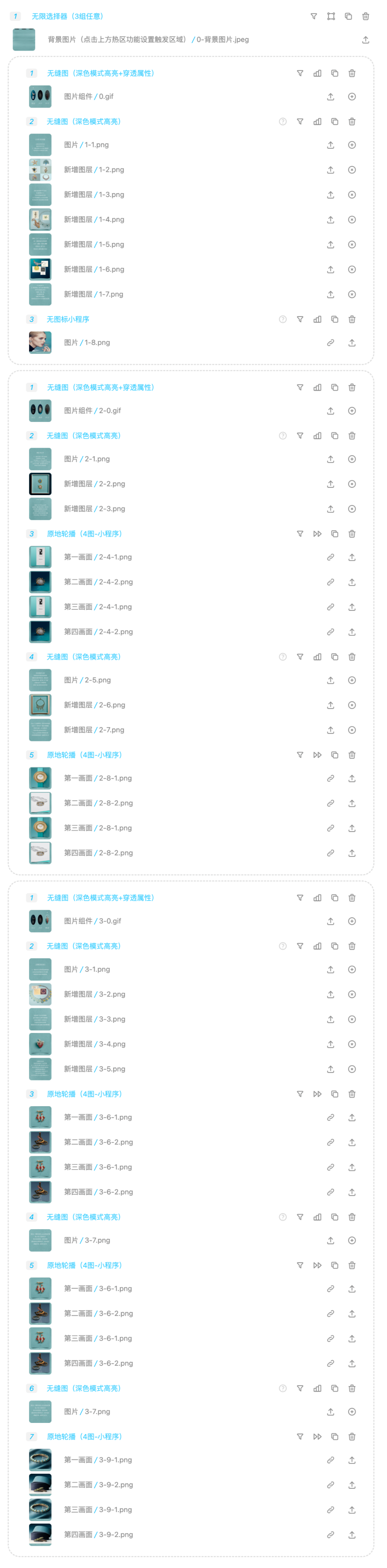
Task: Upload a replacement for 1-1.png
Action: click(330, 145)
